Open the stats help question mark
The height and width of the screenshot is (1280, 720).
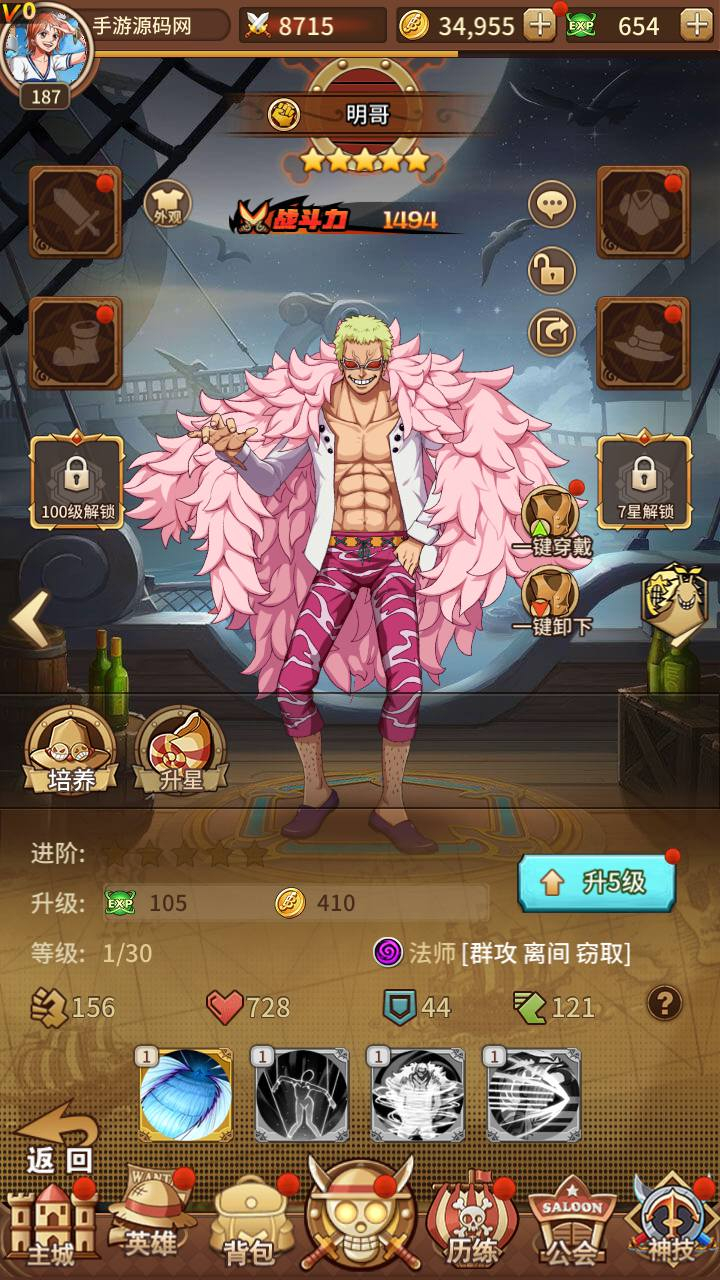pyautogui.click(x=665, y=1003)
